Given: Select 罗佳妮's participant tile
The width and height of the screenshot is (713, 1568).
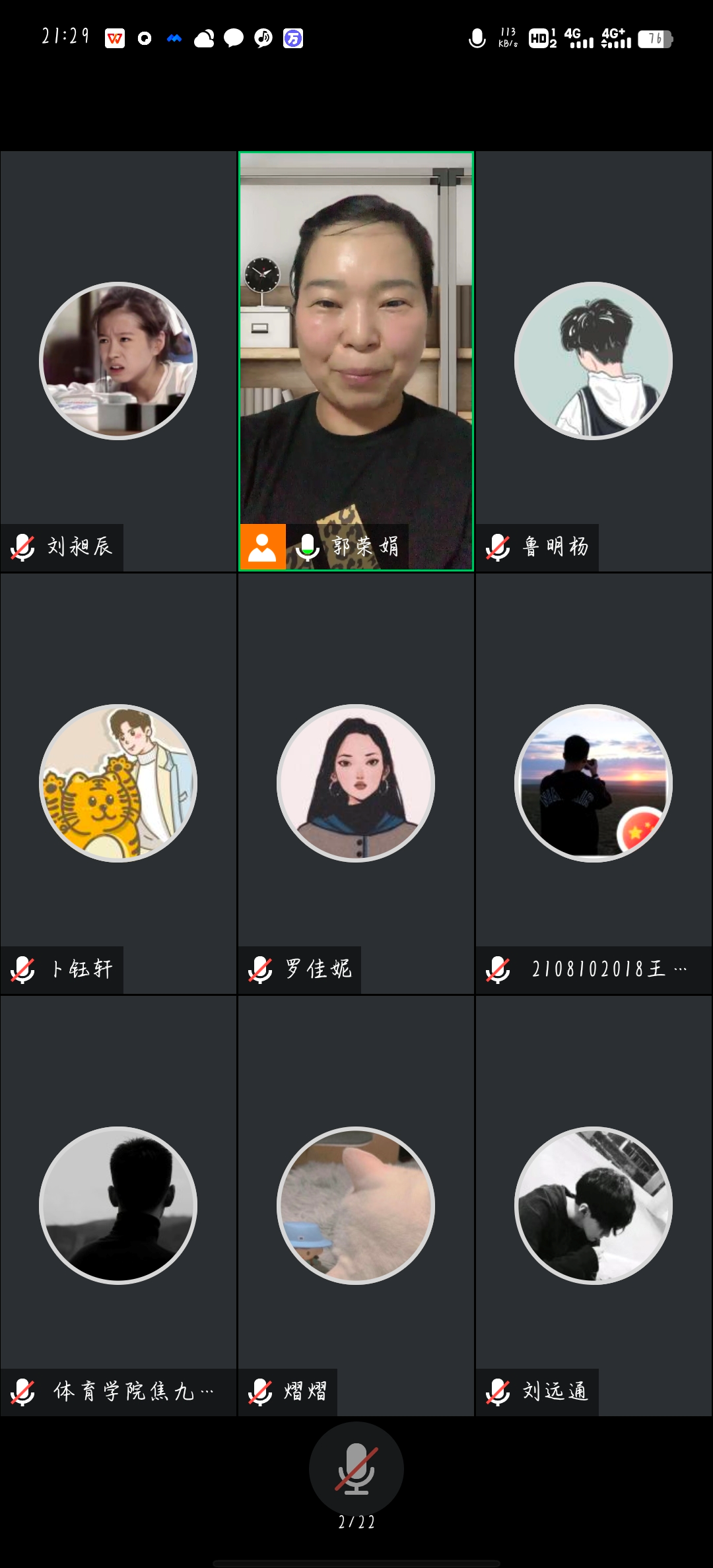Looking at the screenshot, I should tap(356, 783).
